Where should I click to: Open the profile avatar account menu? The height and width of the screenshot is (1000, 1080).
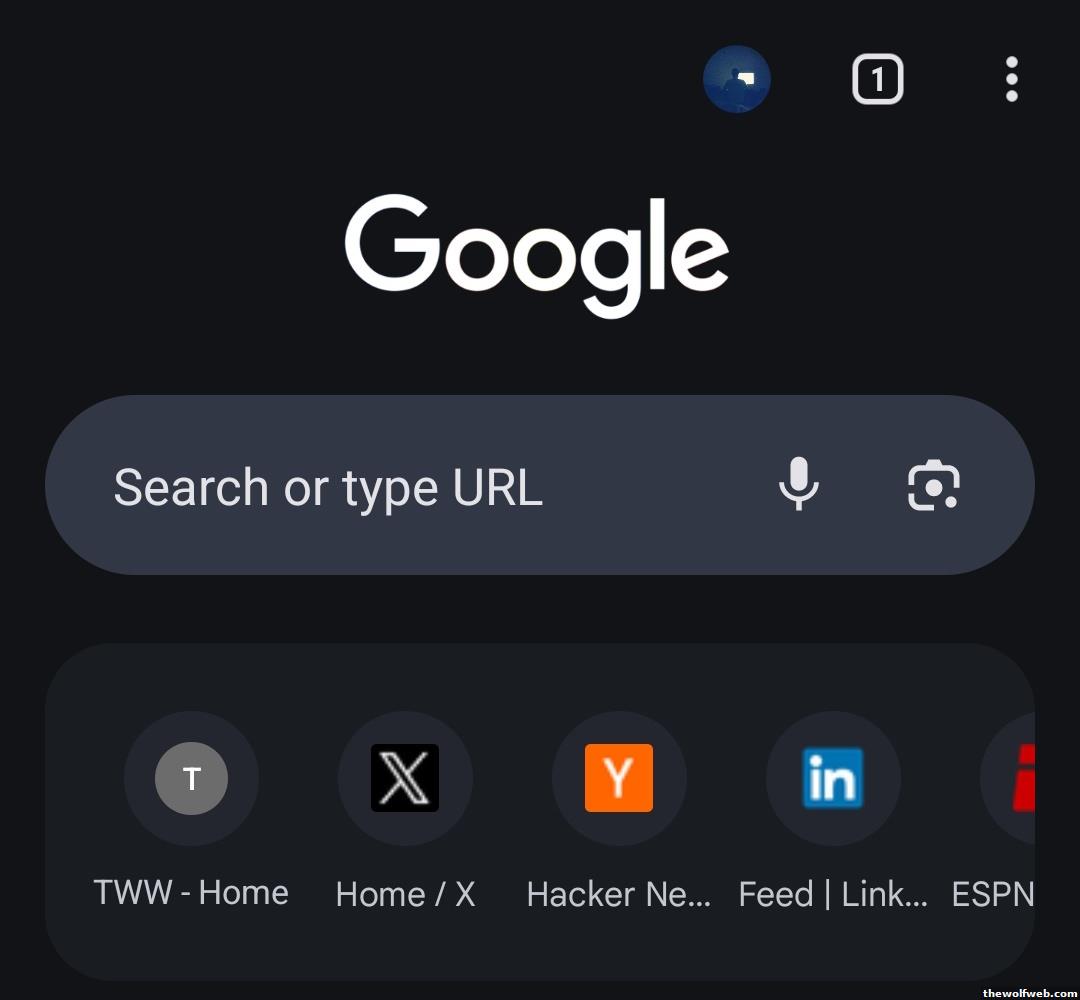[x=737, y=79]
